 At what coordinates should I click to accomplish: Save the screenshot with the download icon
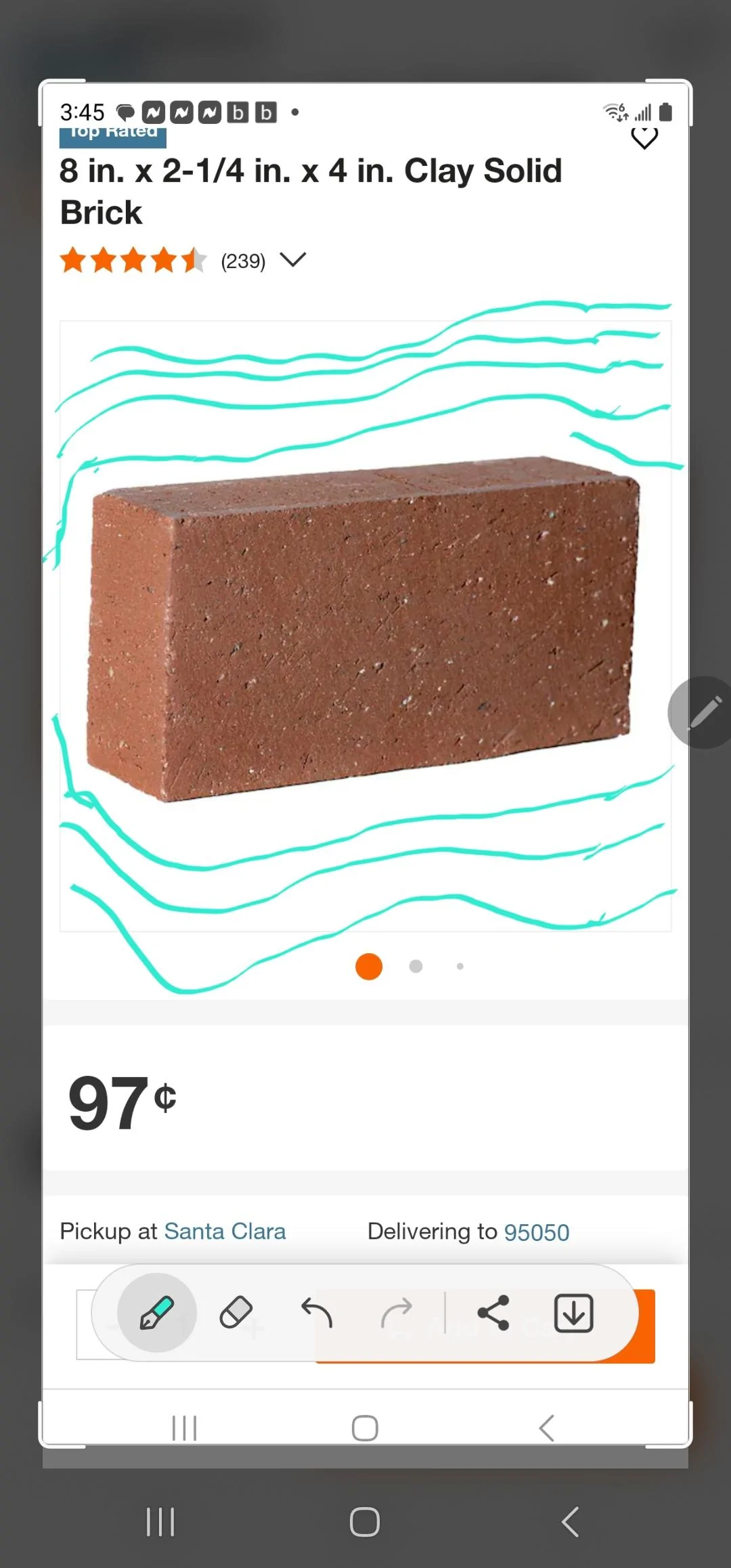click(x=574, y=1313)
